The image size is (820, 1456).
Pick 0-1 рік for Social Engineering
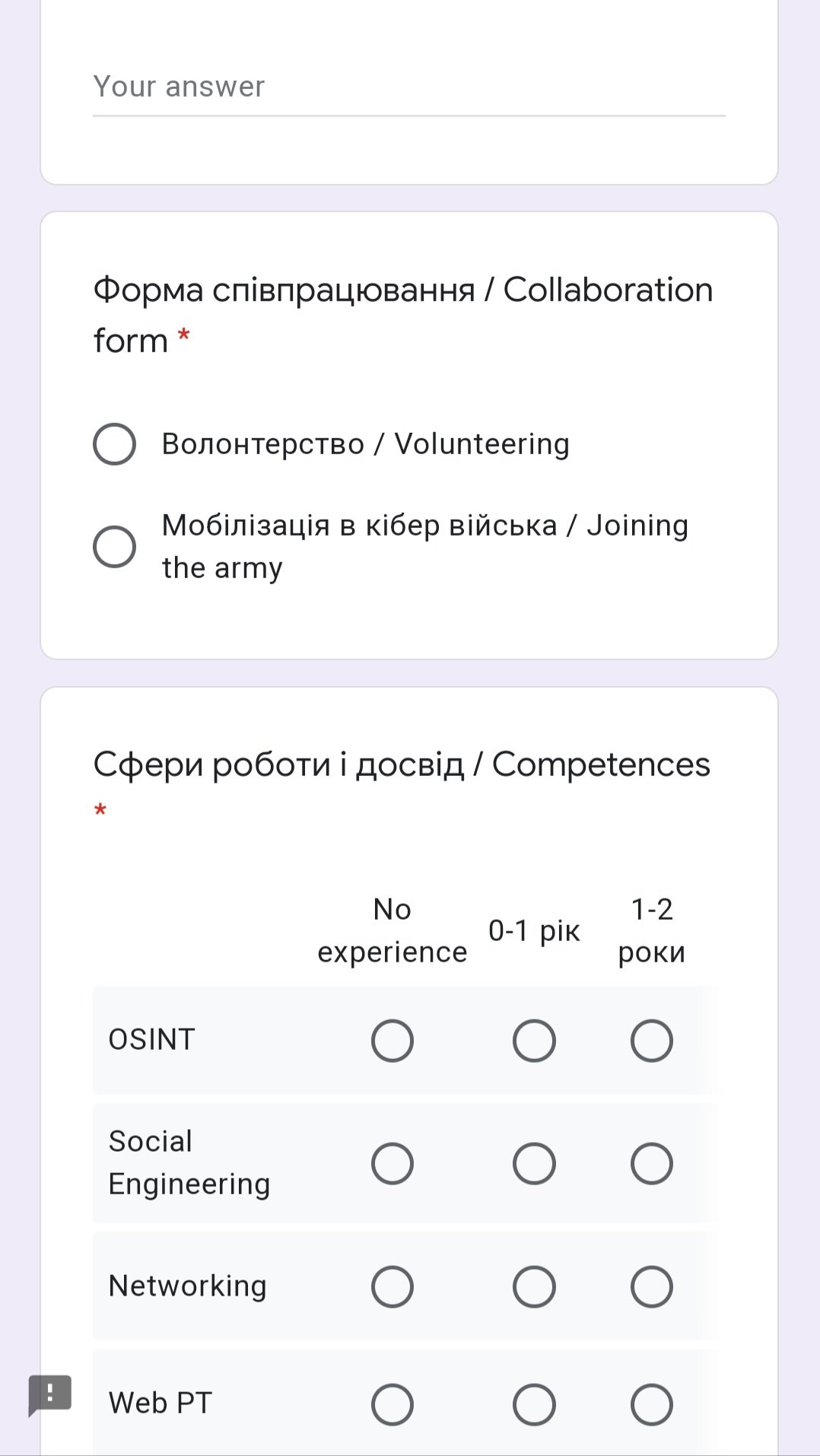point(534,1164)
